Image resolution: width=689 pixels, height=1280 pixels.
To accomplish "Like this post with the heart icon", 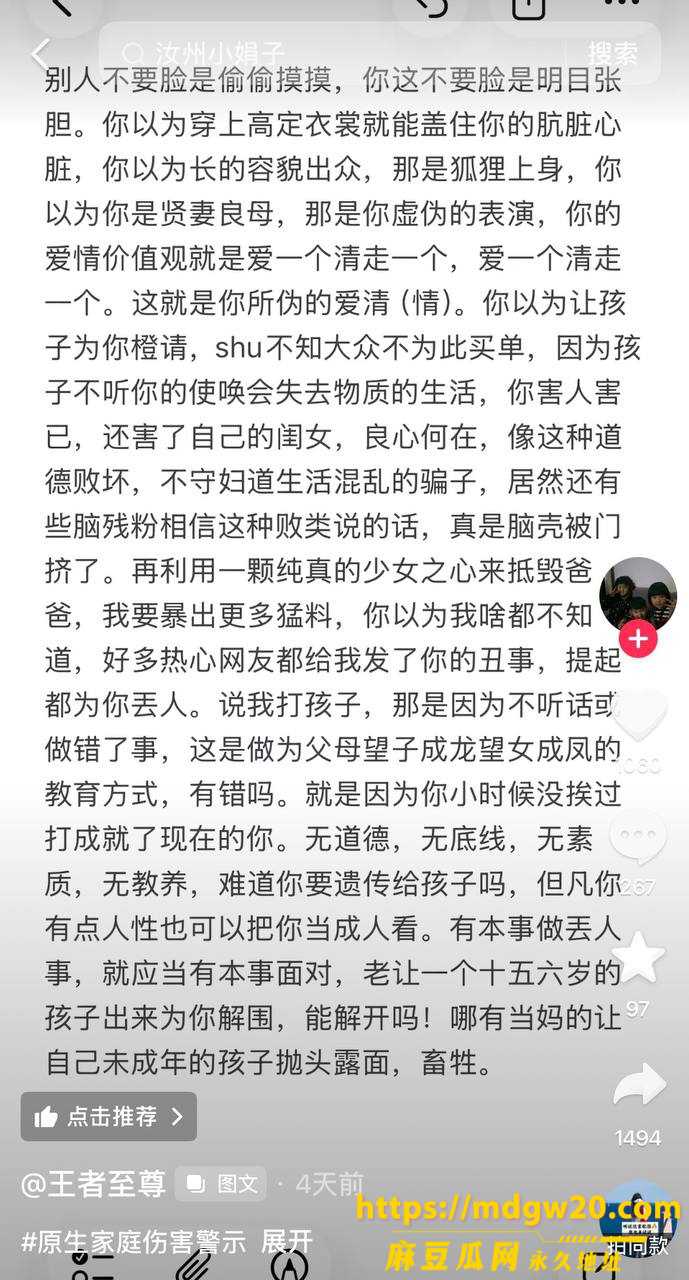I will (638, 717).
